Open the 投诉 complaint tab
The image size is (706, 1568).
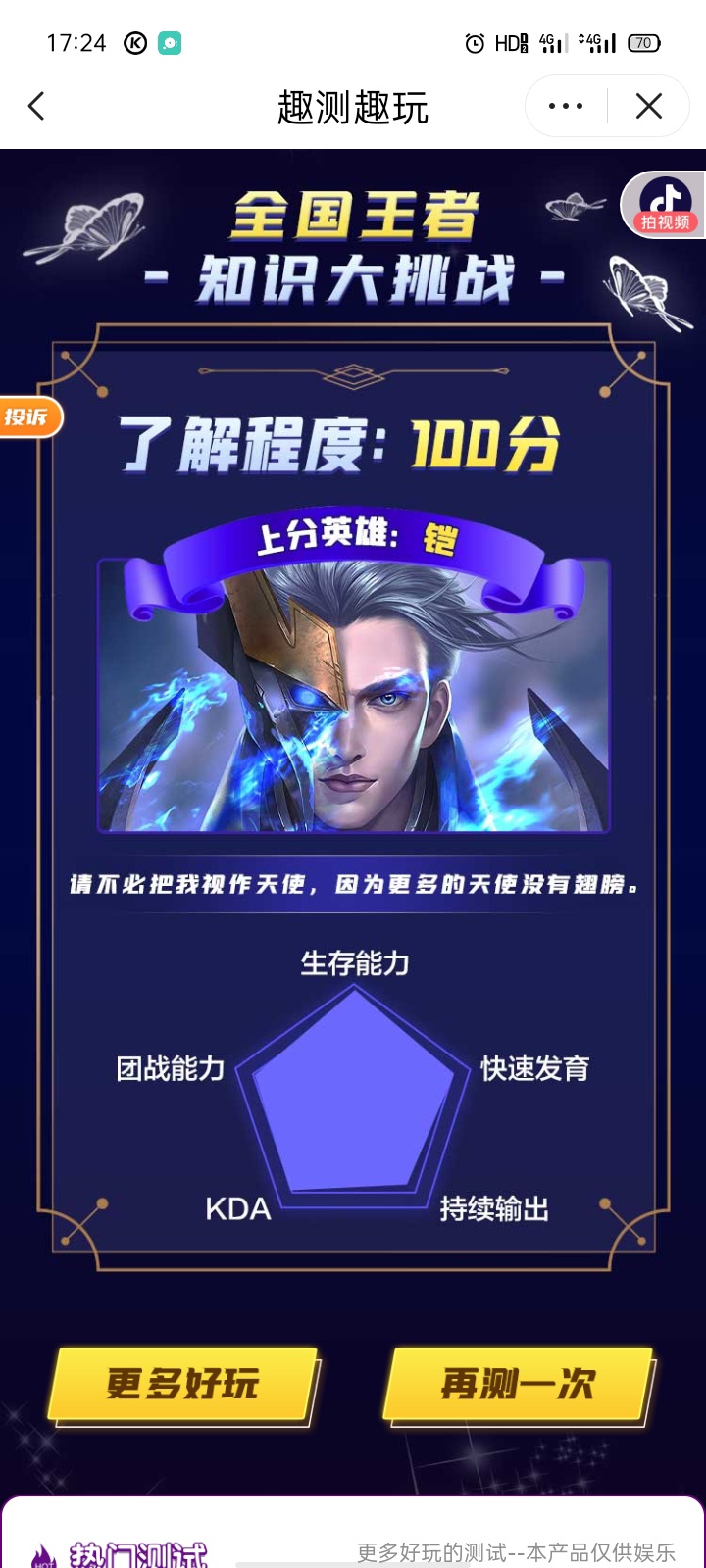click(x=27, y=417)
